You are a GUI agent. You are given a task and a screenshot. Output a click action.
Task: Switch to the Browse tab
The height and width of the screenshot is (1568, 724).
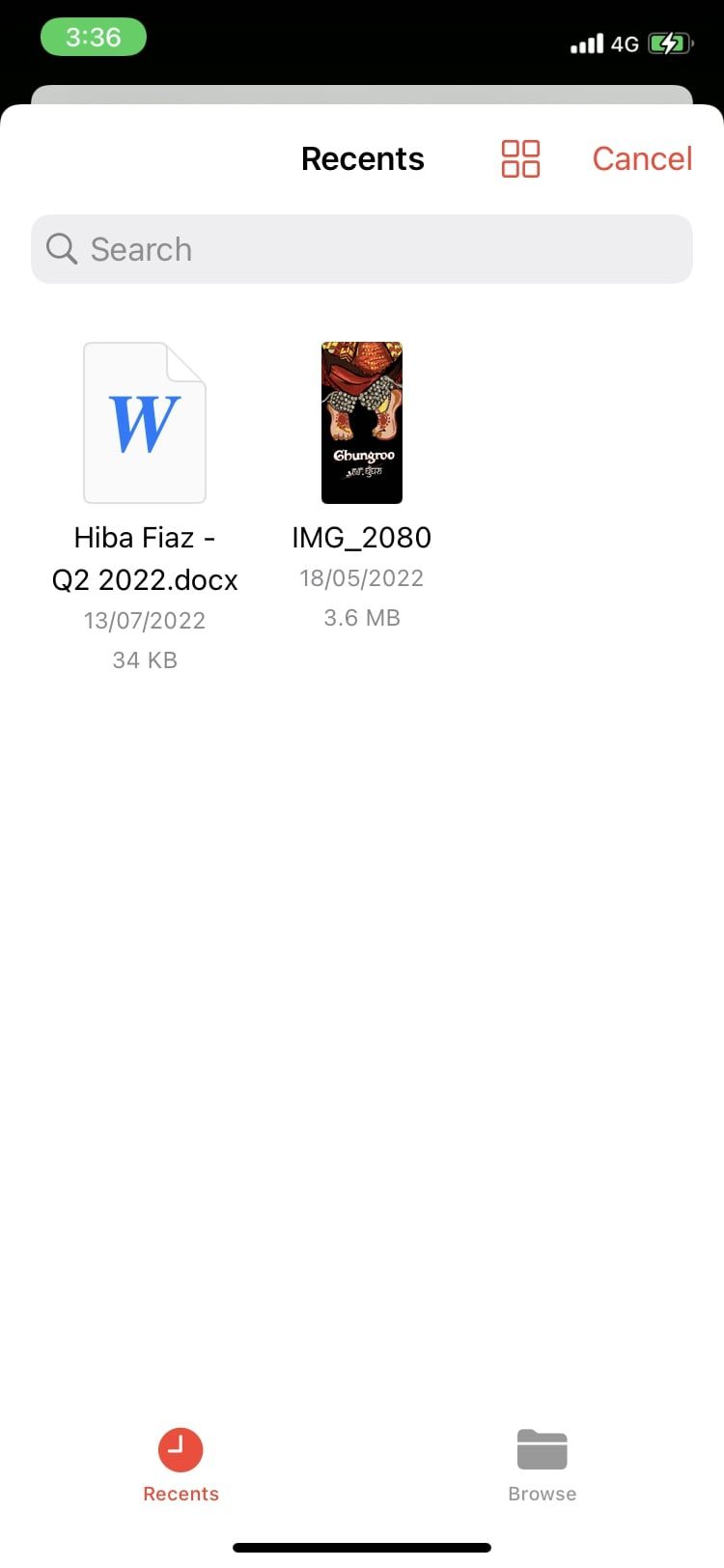[x=542, y=1466]
